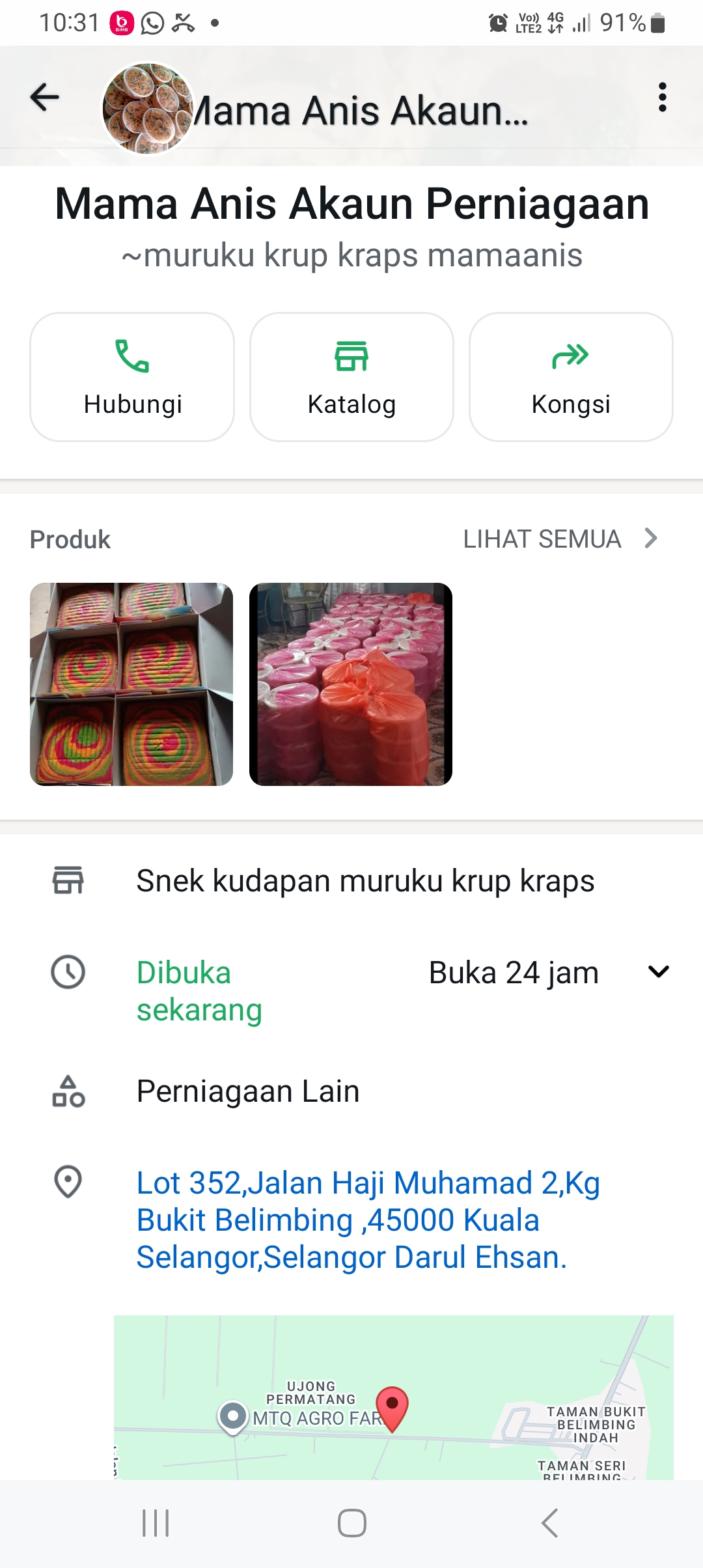Screen dimensions: 703x1568
Task: Open the colorful layered cake product
Action: click(131, 684)
